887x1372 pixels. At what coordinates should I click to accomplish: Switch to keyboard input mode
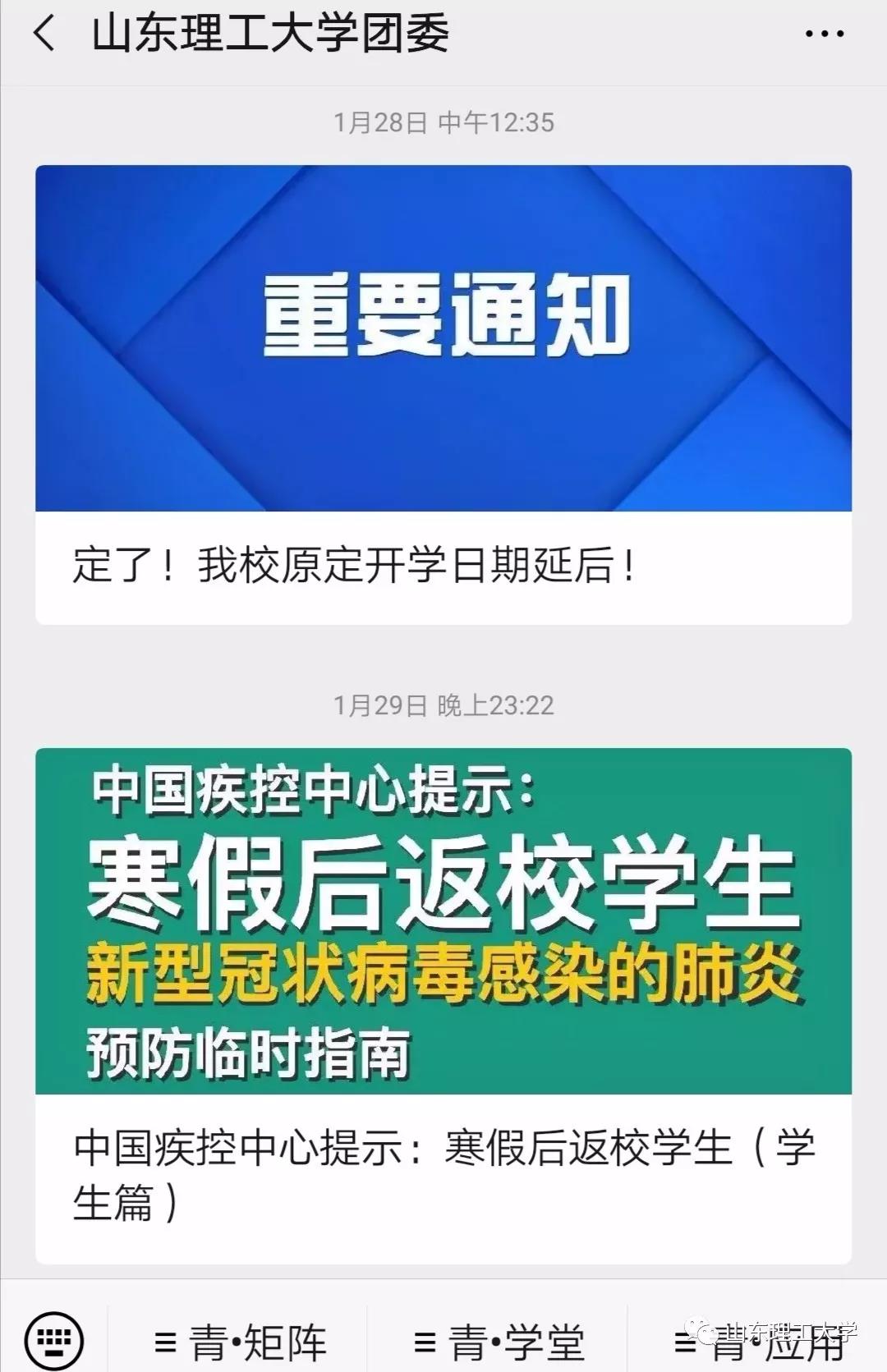point(54,1338)
